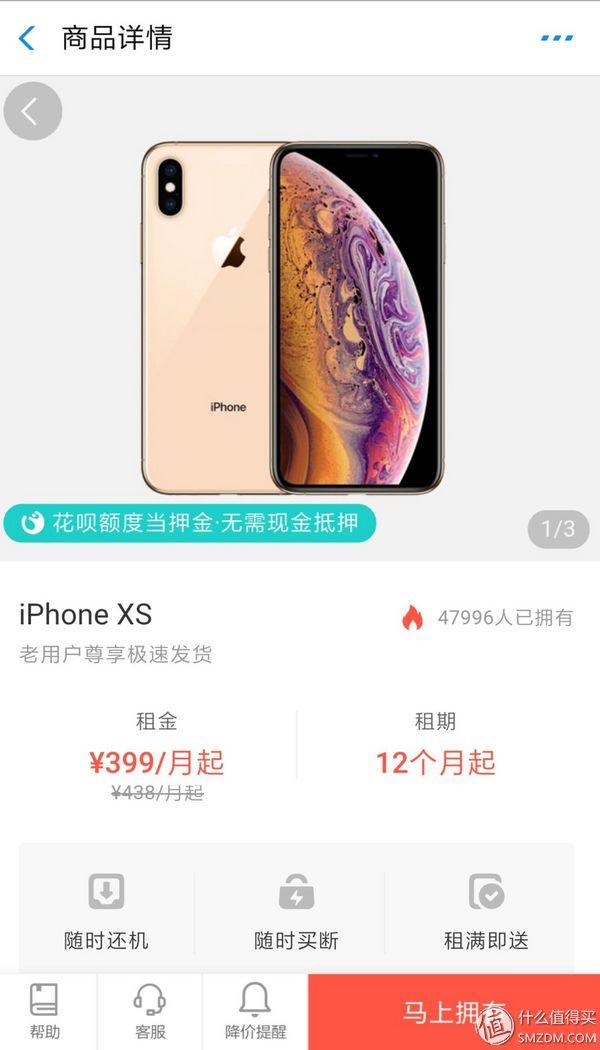View the iPhone XS product image
600x1050 pixels.
click(x=292, y=318)
